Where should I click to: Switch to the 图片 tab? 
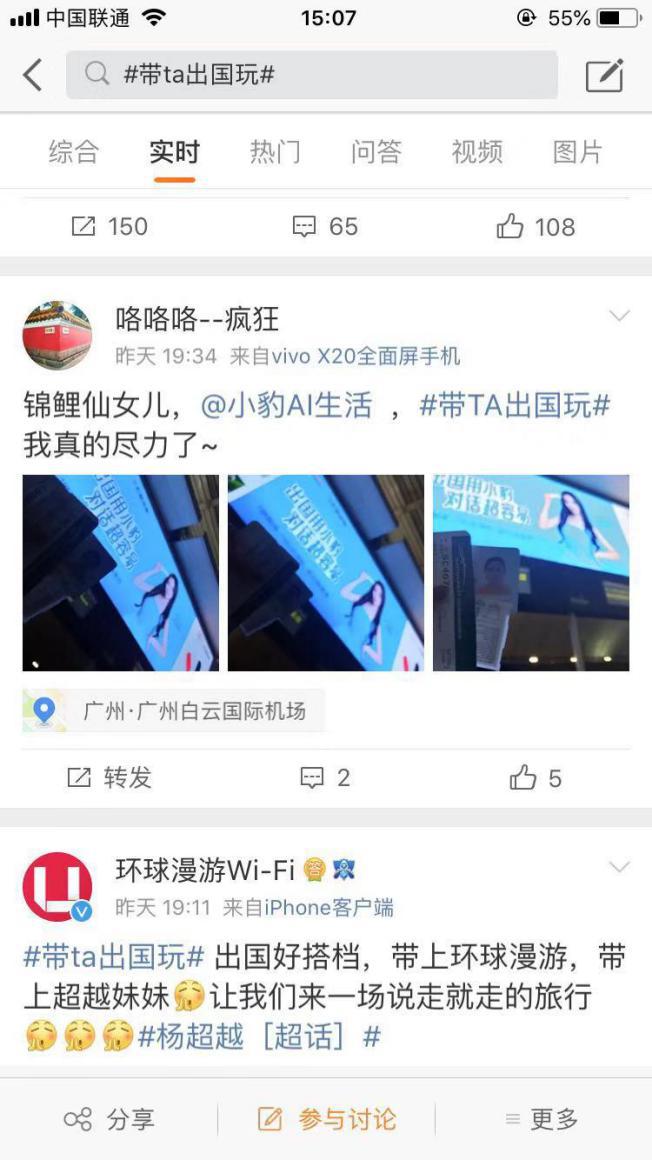coord(578,152)
